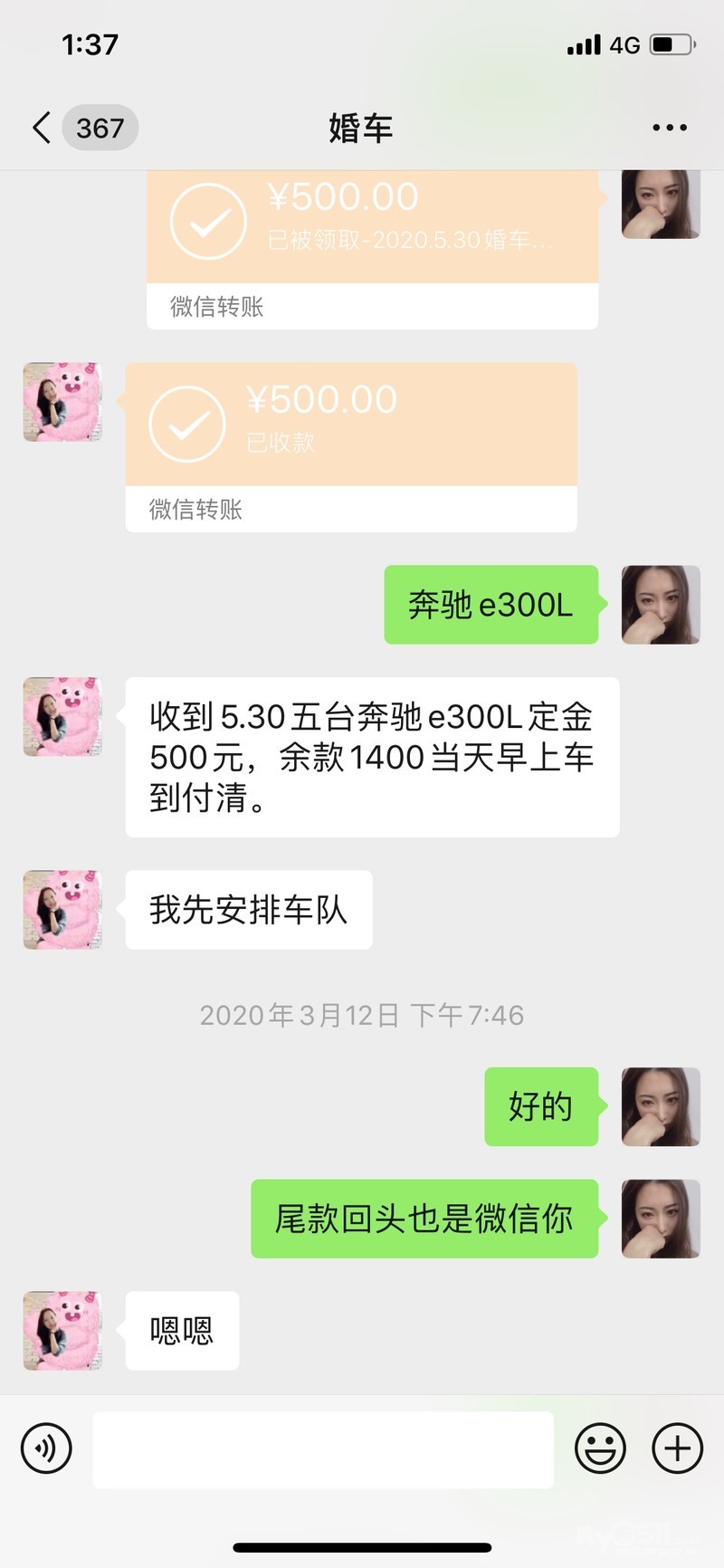Open the plus attachment menu
This screenshot has width=724, height=1568.
coord(677,1448)
